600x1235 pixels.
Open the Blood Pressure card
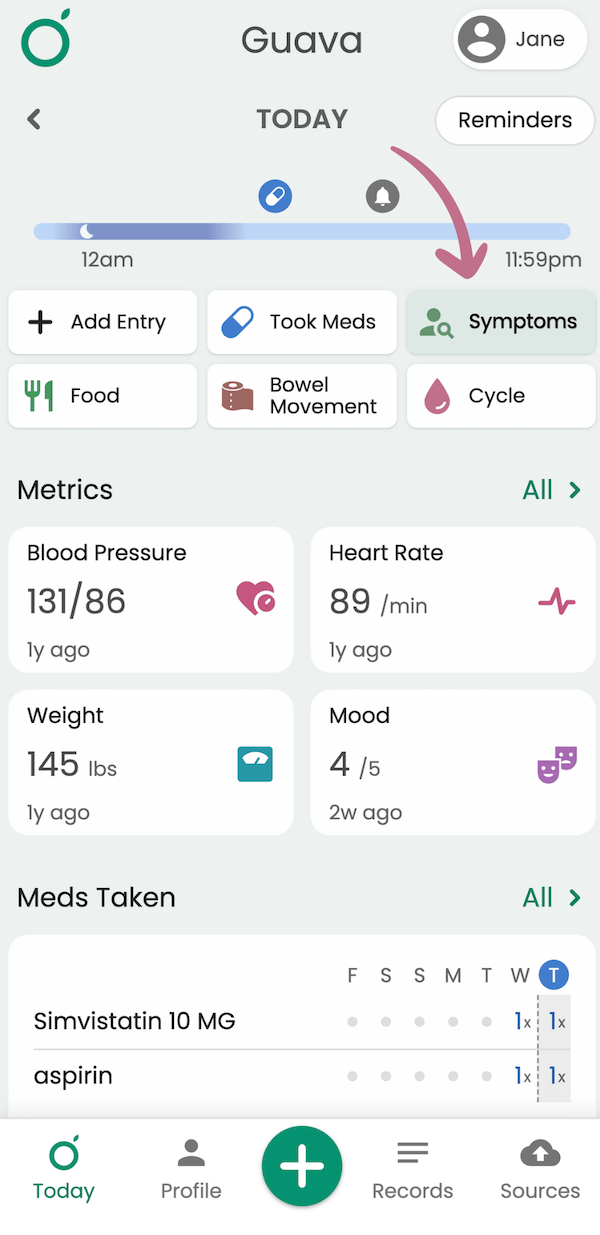coord(151,600)
